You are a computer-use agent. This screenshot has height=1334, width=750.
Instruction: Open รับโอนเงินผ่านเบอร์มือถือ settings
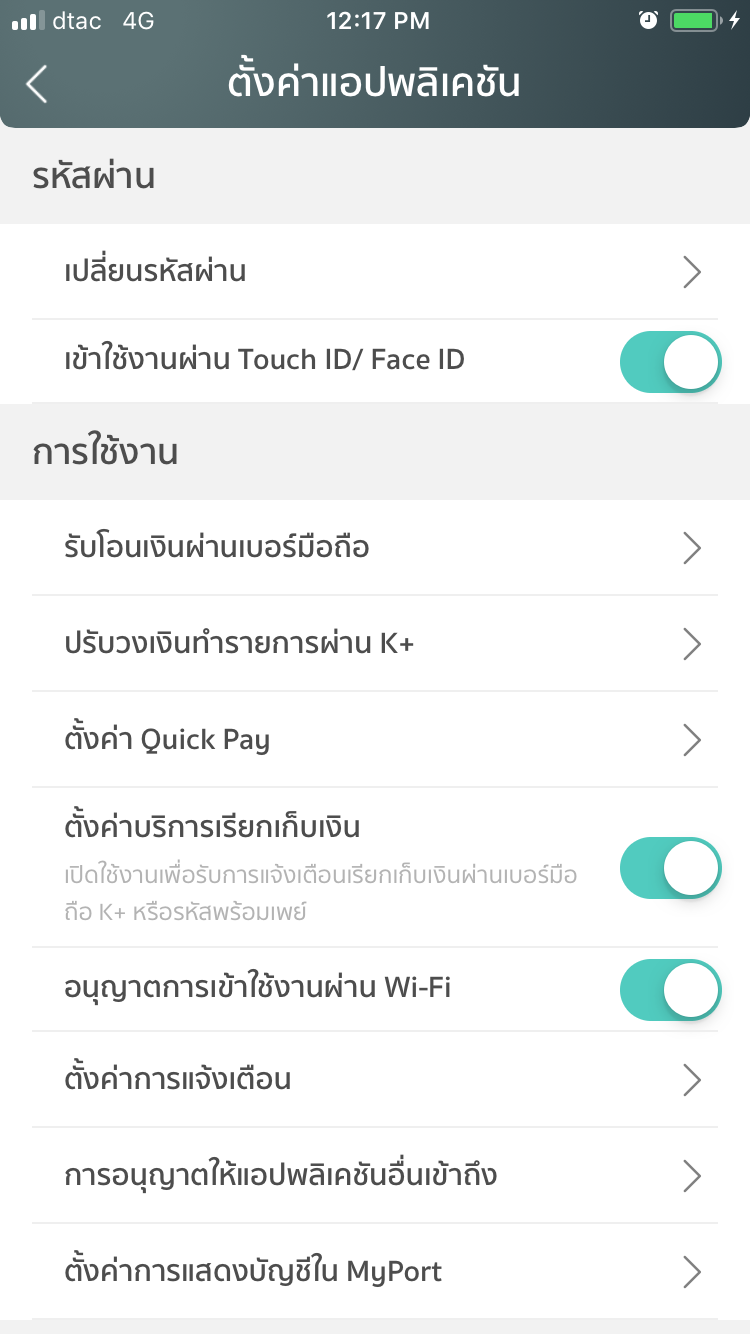375,547
